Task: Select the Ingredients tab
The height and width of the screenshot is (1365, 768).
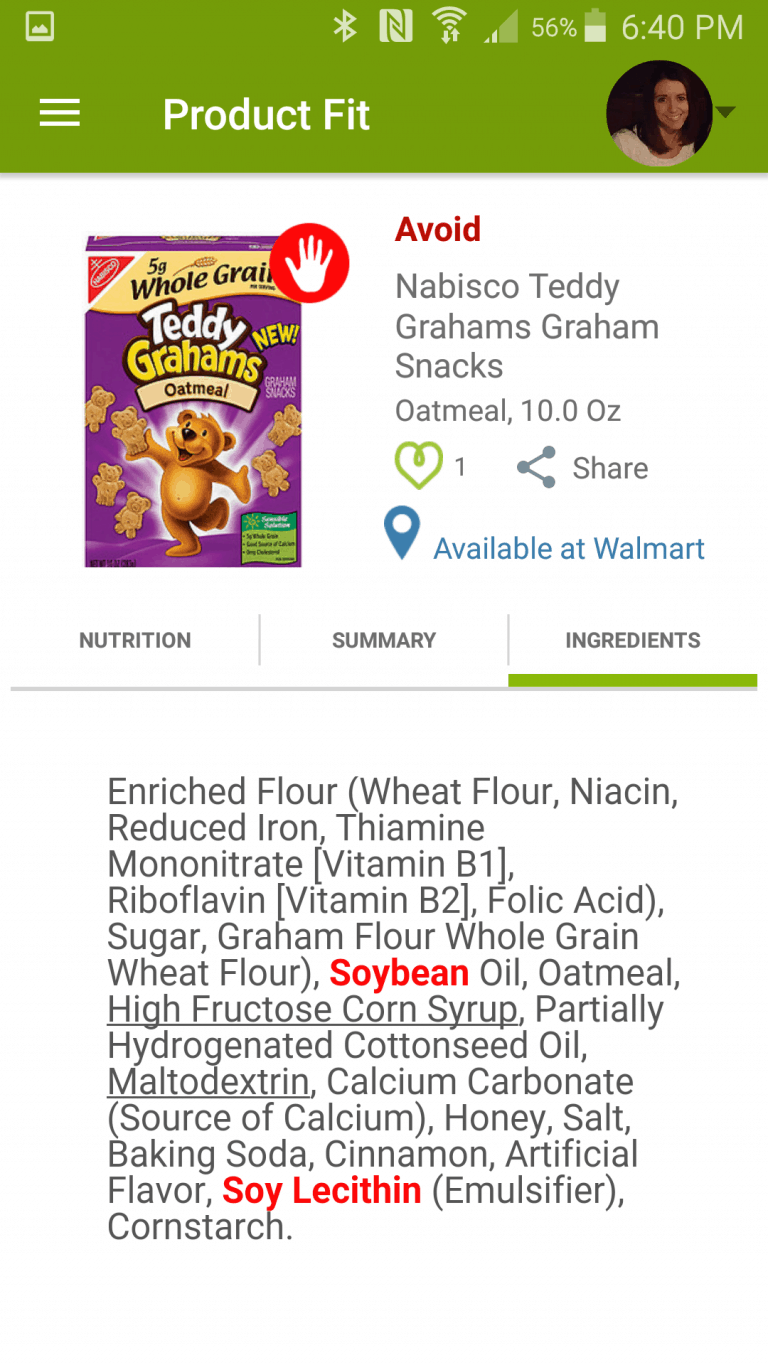Action: point(633,640)
